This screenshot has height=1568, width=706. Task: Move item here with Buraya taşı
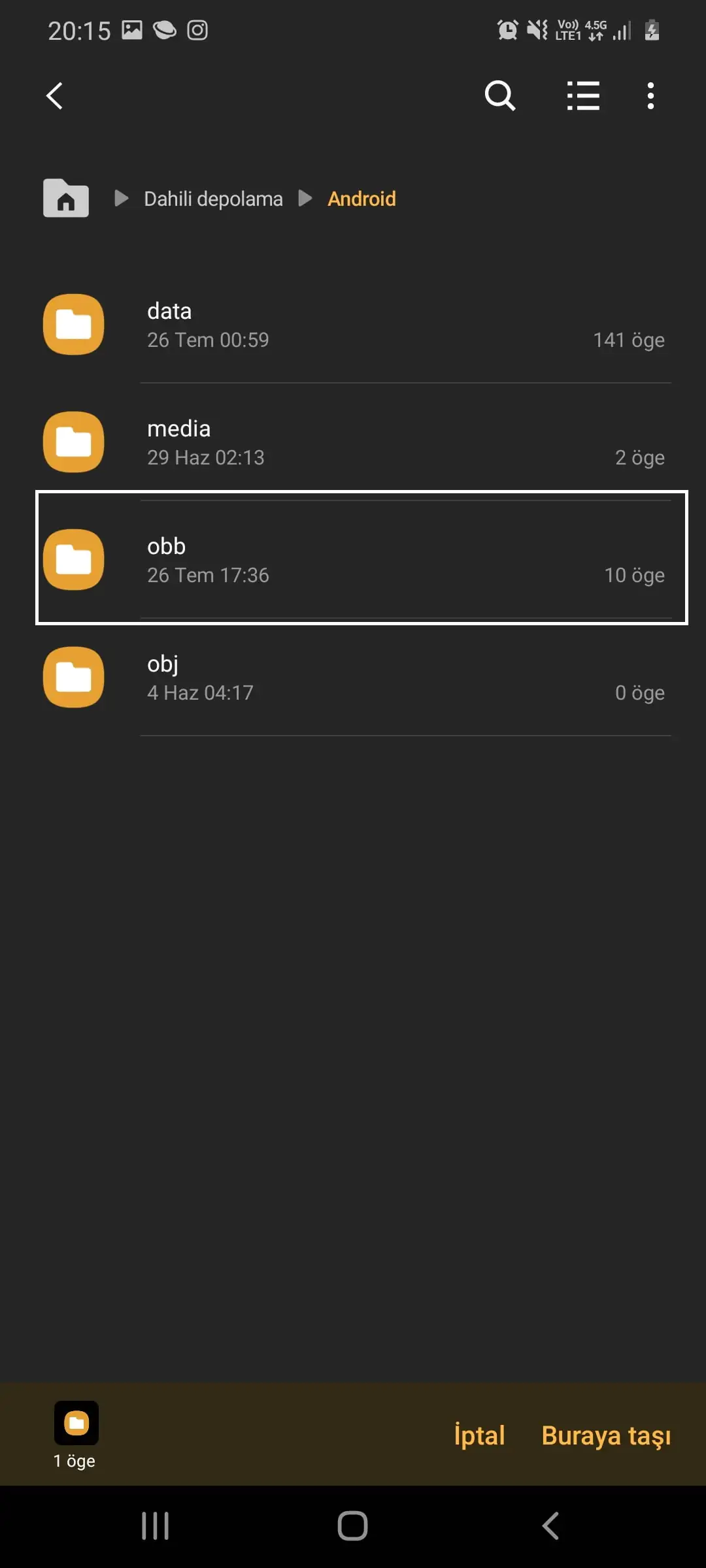[x=606, y=1435]
